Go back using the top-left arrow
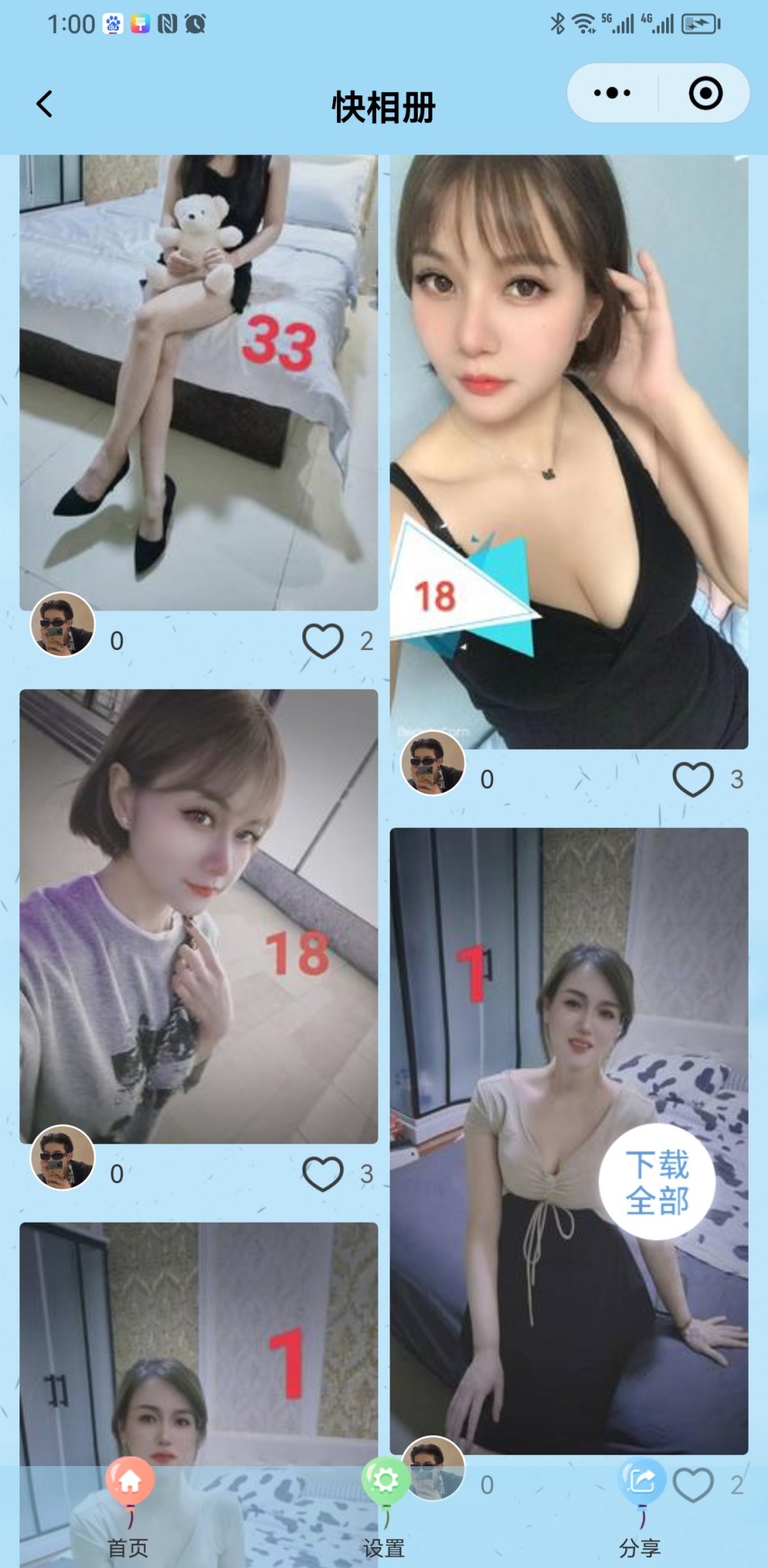The width and height of the screenshot is (768, 1568). tap(44, 104)
